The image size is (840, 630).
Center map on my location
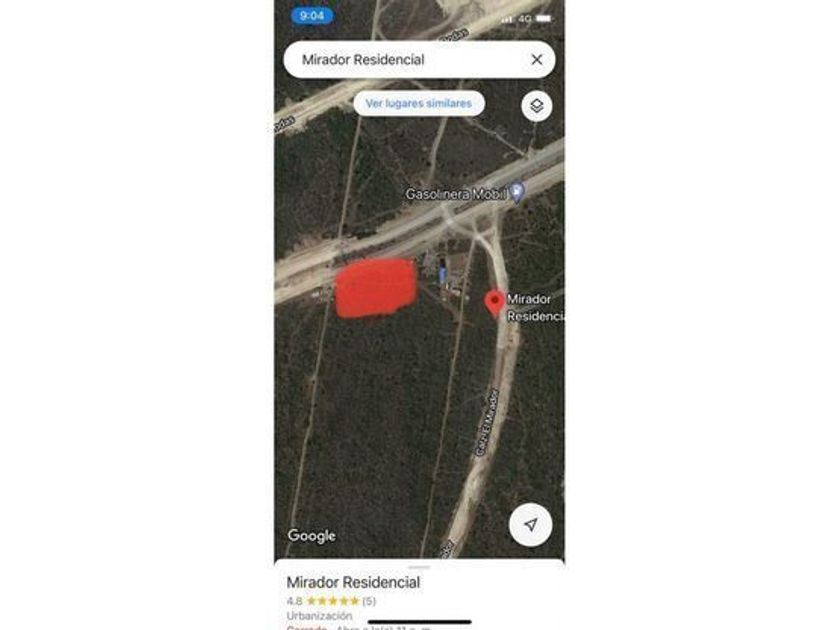530,524
